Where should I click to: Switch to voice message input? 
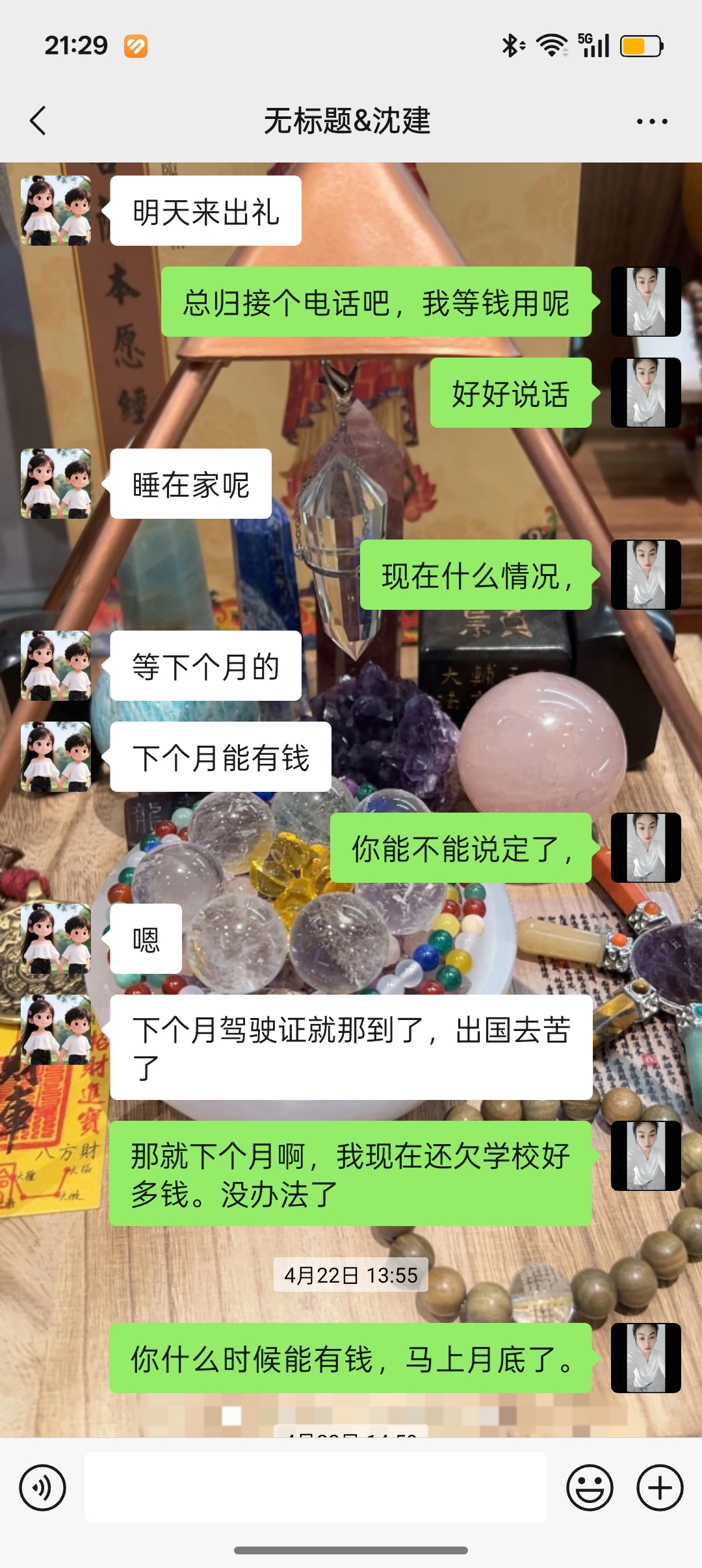tap(43, 1487)
